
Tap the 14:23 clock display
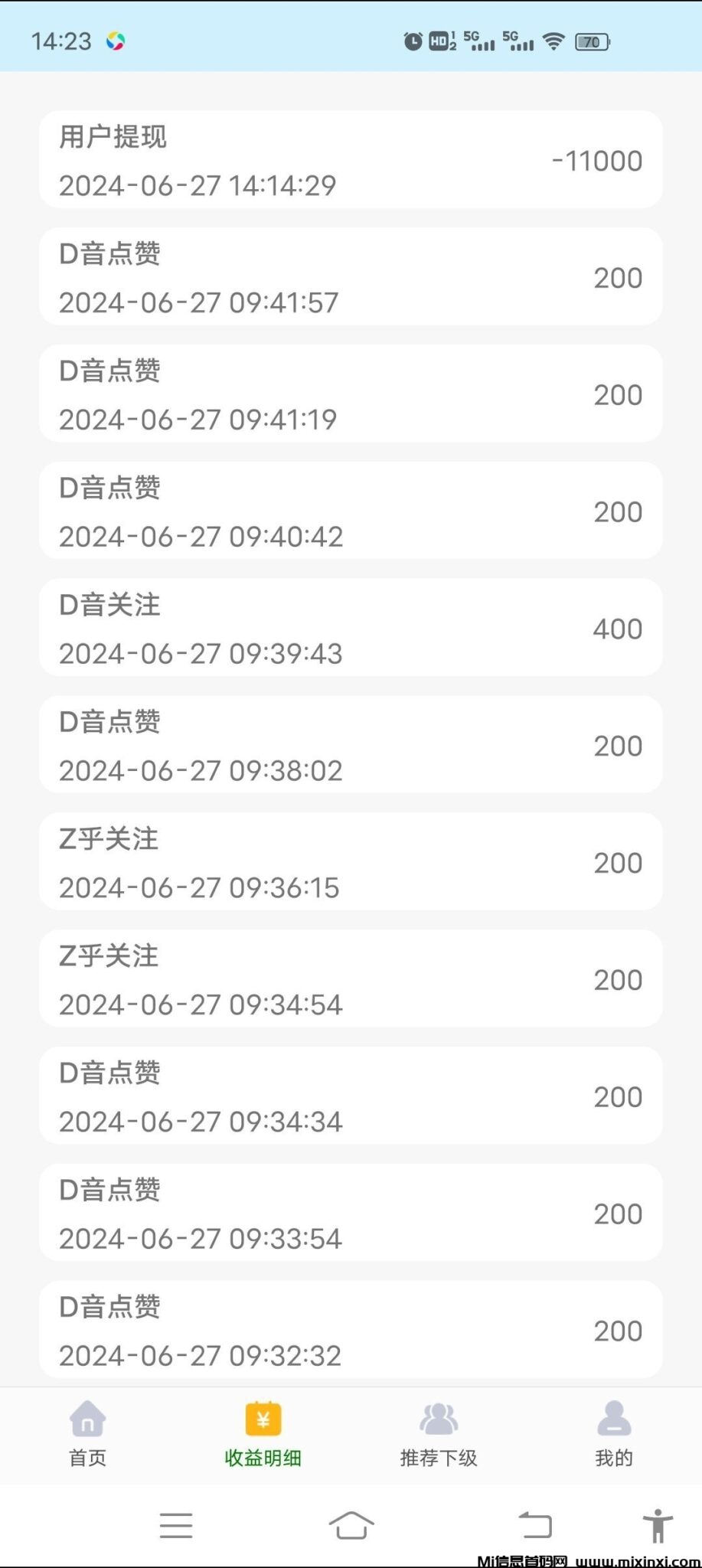[59, 42]
